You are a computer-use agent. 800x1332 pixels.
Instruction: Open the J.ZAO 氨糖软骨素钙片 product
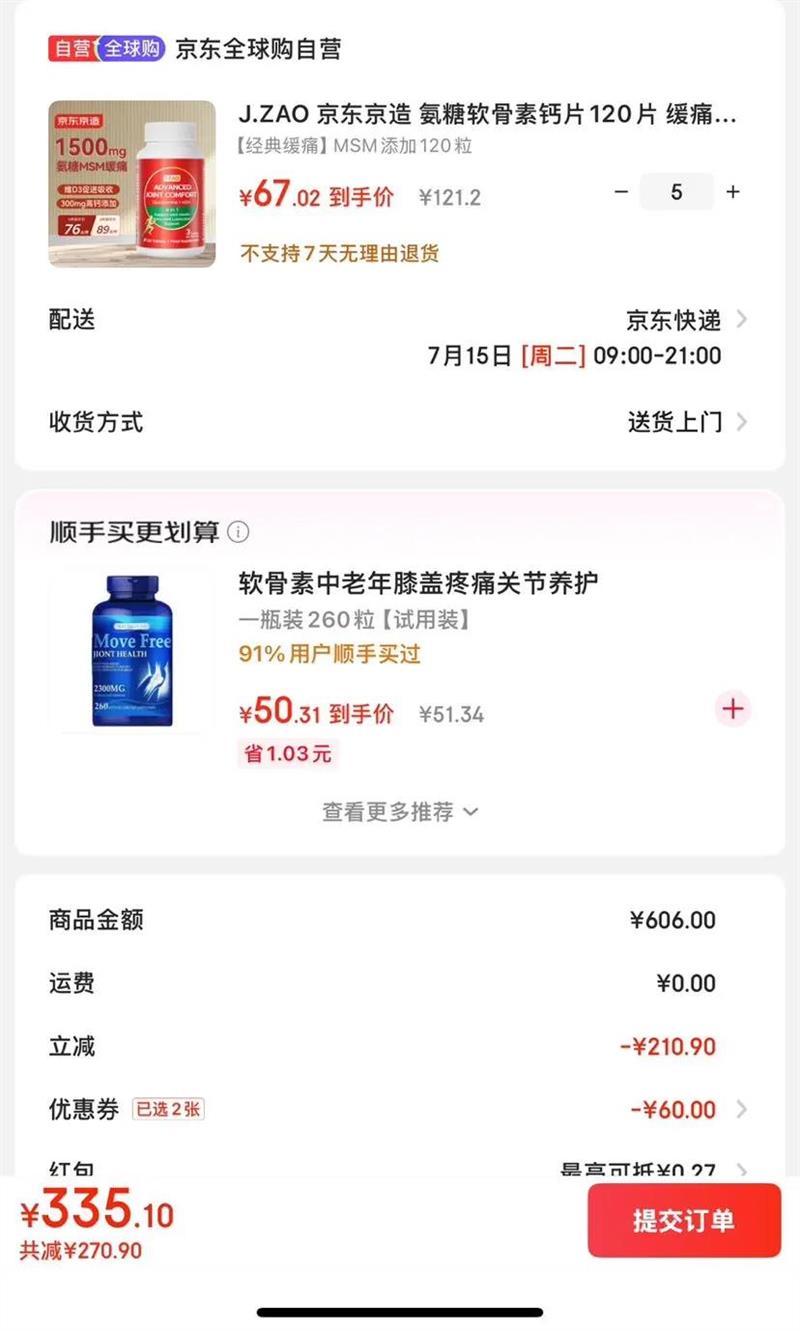[x=487, y=115]
